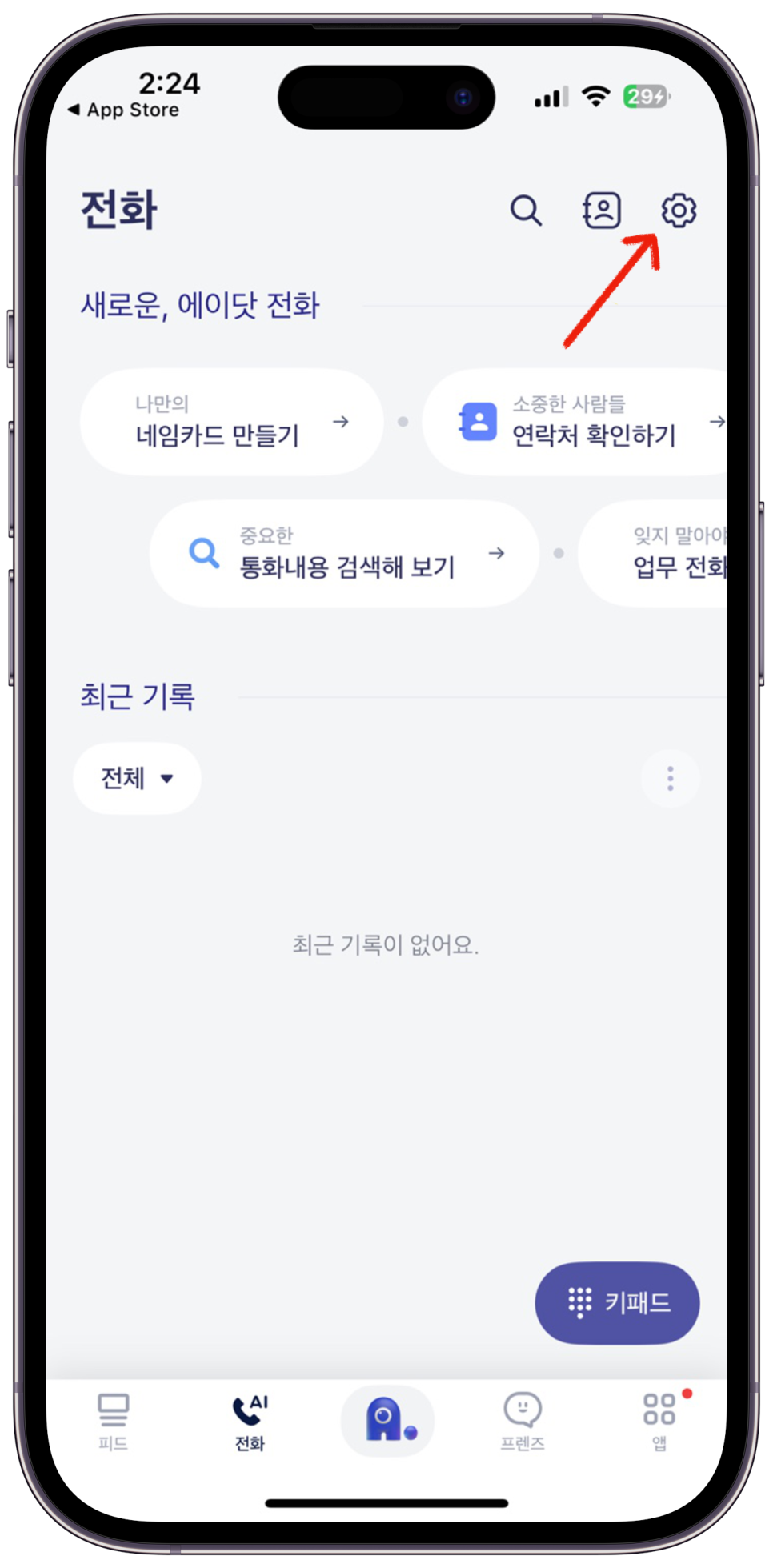Image resolution: width=773 pixels, height=1568 pixels.
Task: Select the 전화 tab
Action: pos(250,1422)
